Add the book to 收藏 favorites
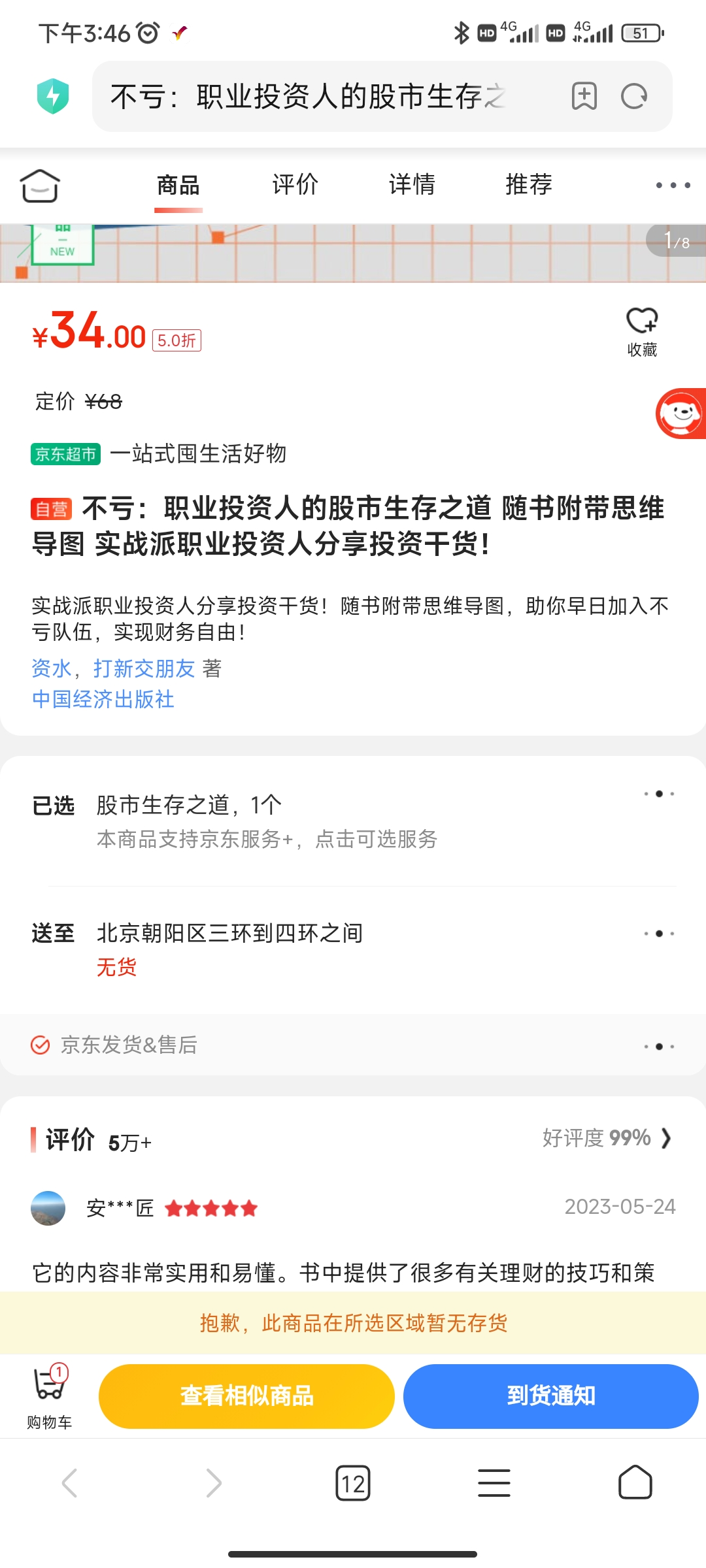The width and height of the screenshot is (706, 1568). coord(641,332)
